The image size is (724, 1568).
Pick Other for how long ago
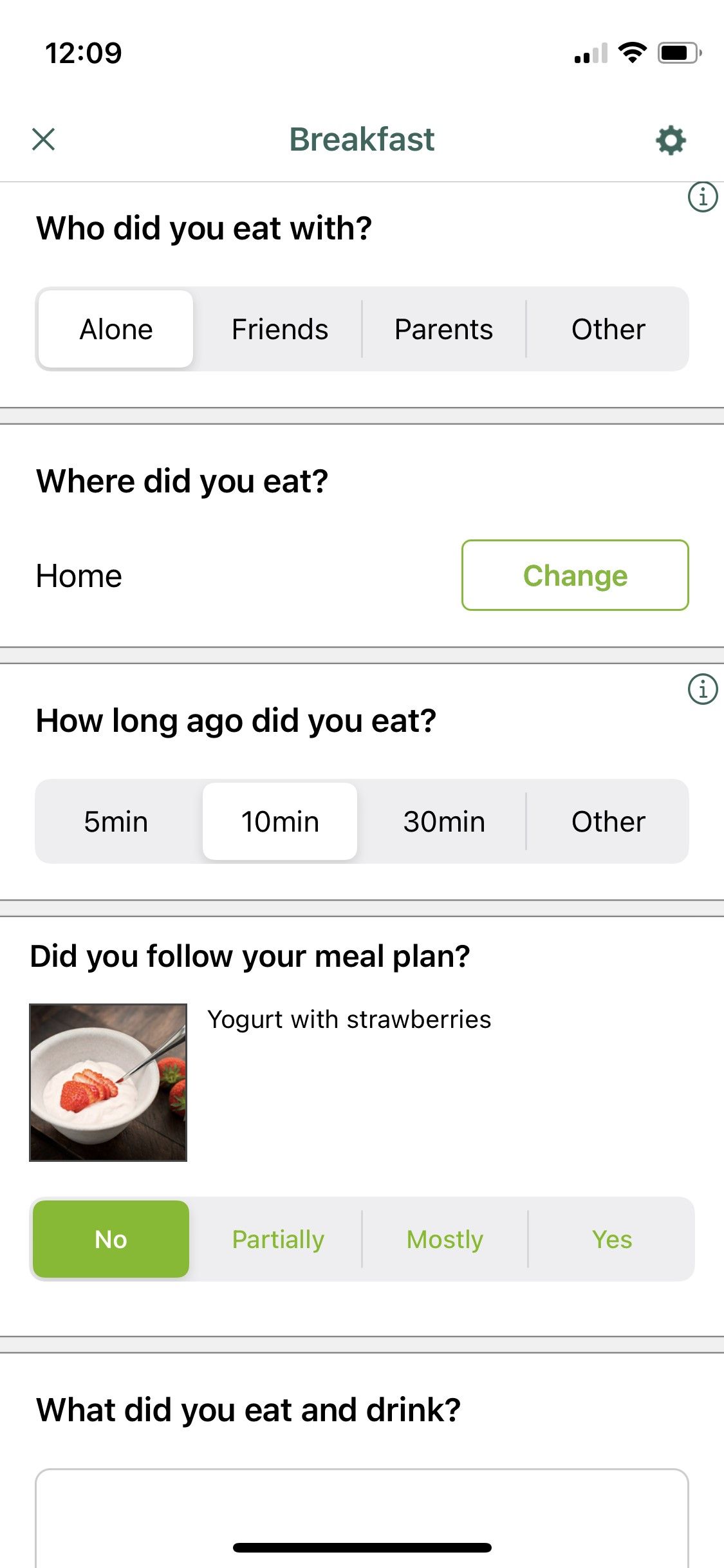point(608,821)
